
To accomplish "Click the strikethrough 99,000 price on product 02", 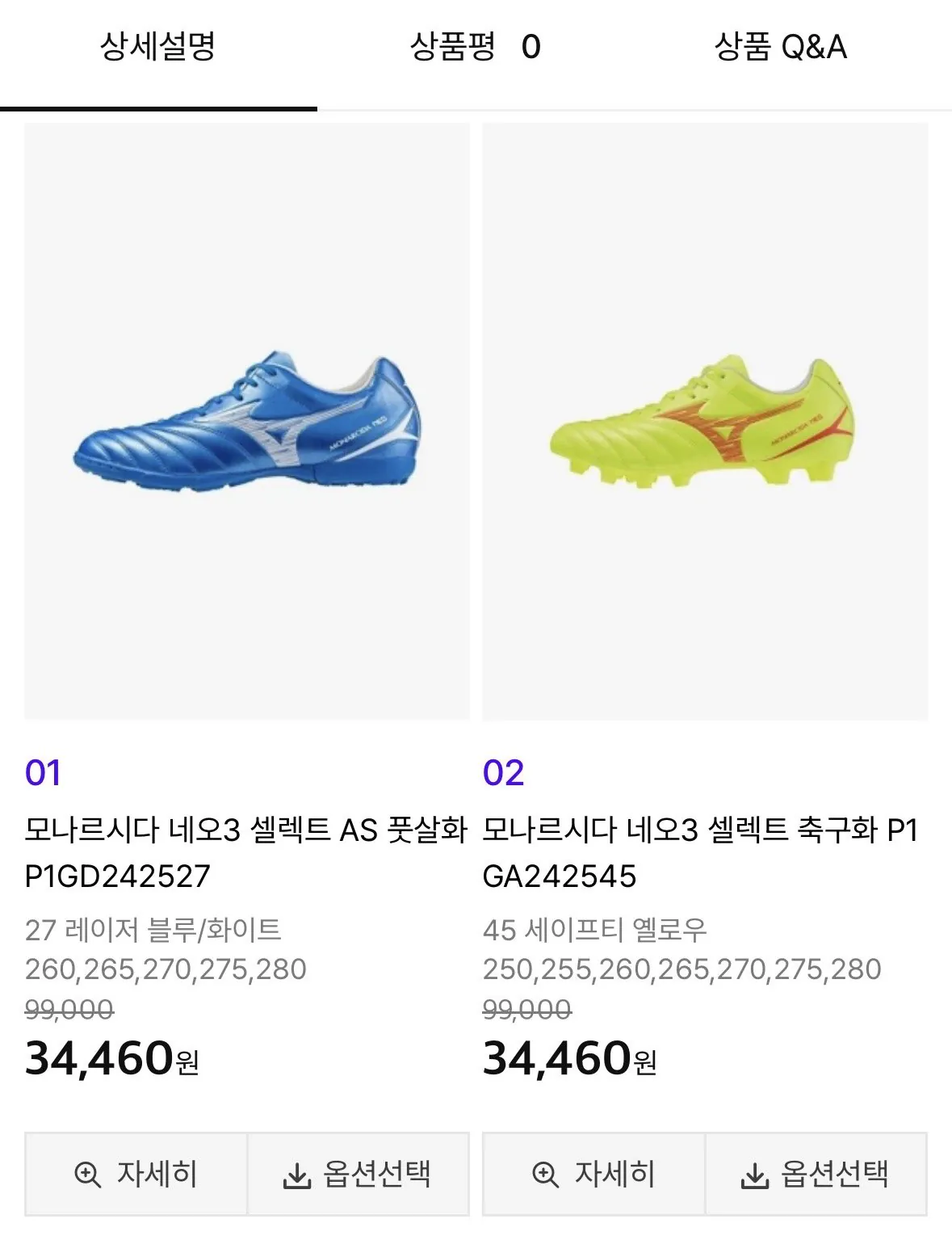I will pos(525,1006).
